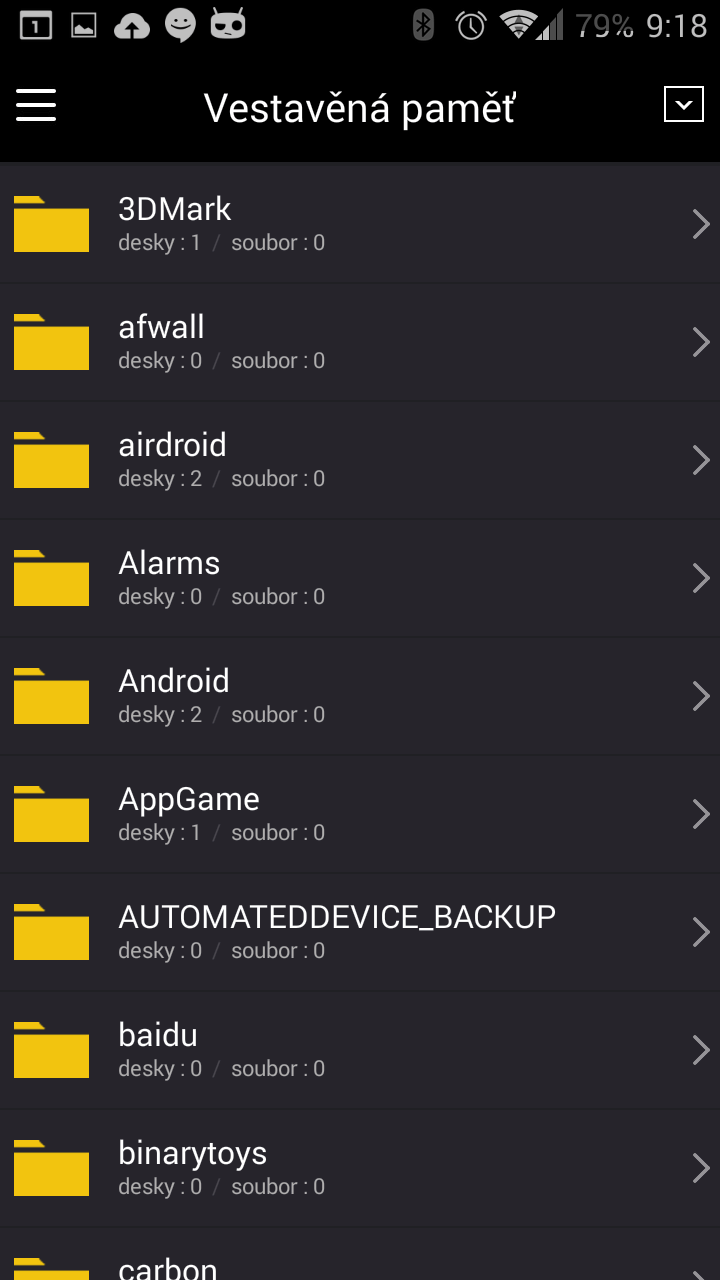720x1280 pixels.
Task: Open the carbon folder
Action: pos(360,1255)
